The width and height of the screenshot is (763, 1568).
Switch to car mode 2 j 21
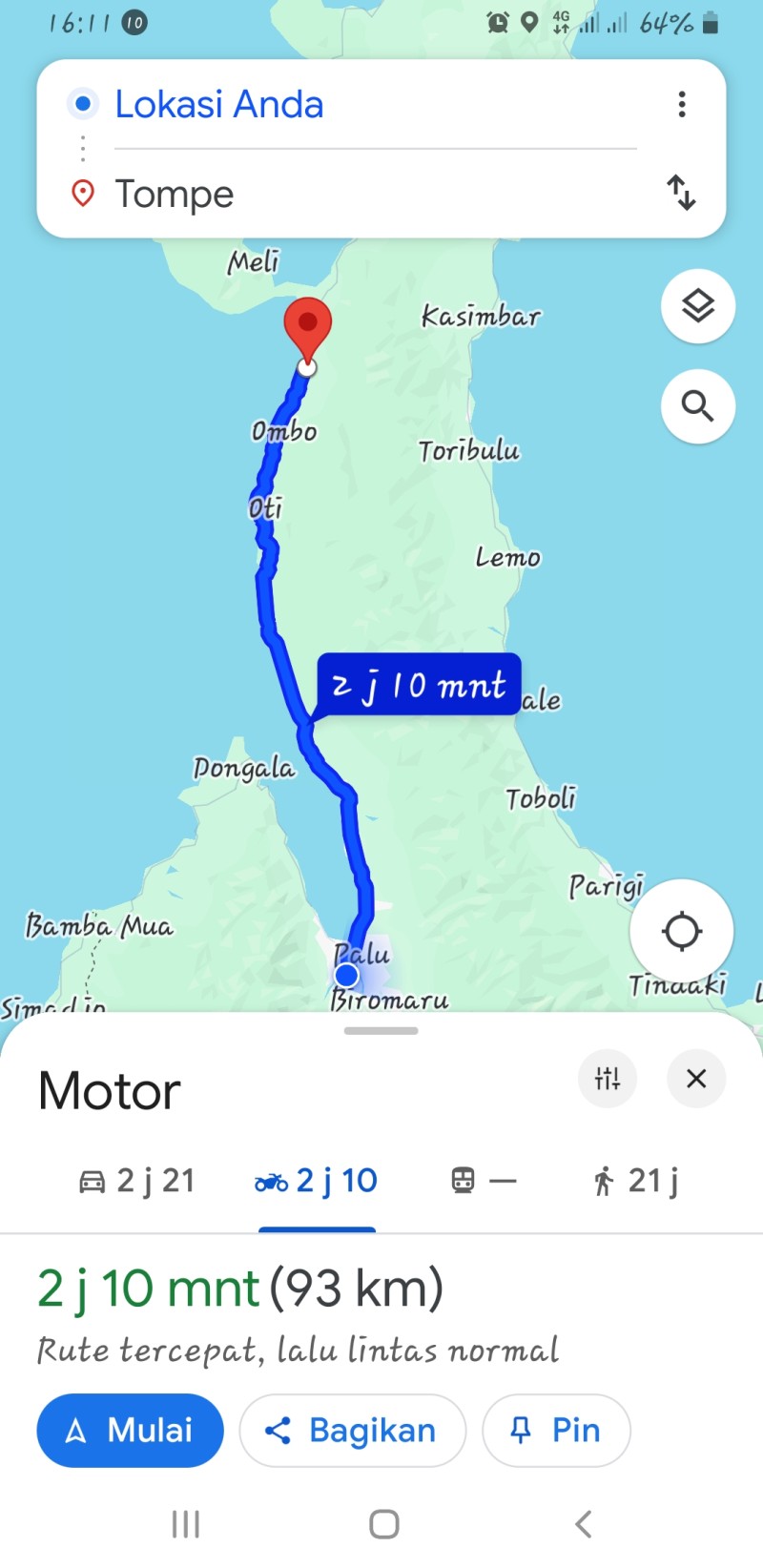(136, 1181)
